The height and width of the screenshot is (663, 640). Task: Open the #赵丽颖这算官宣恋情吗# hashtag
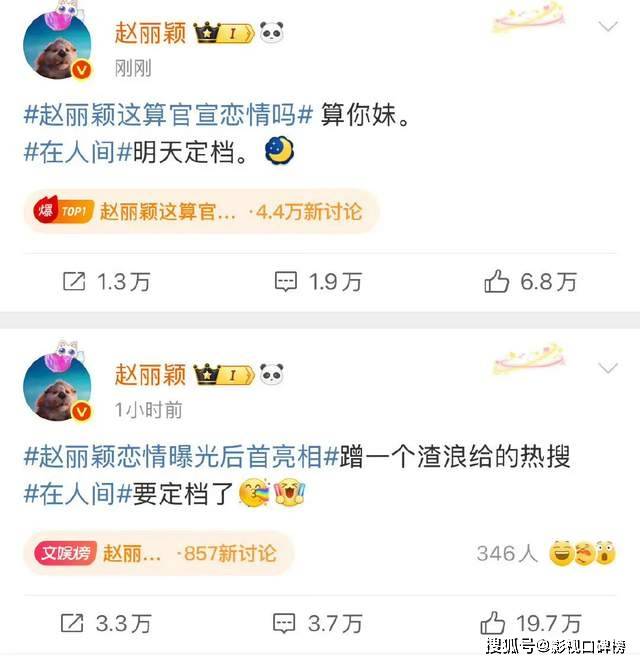click(x=169, y=116)
